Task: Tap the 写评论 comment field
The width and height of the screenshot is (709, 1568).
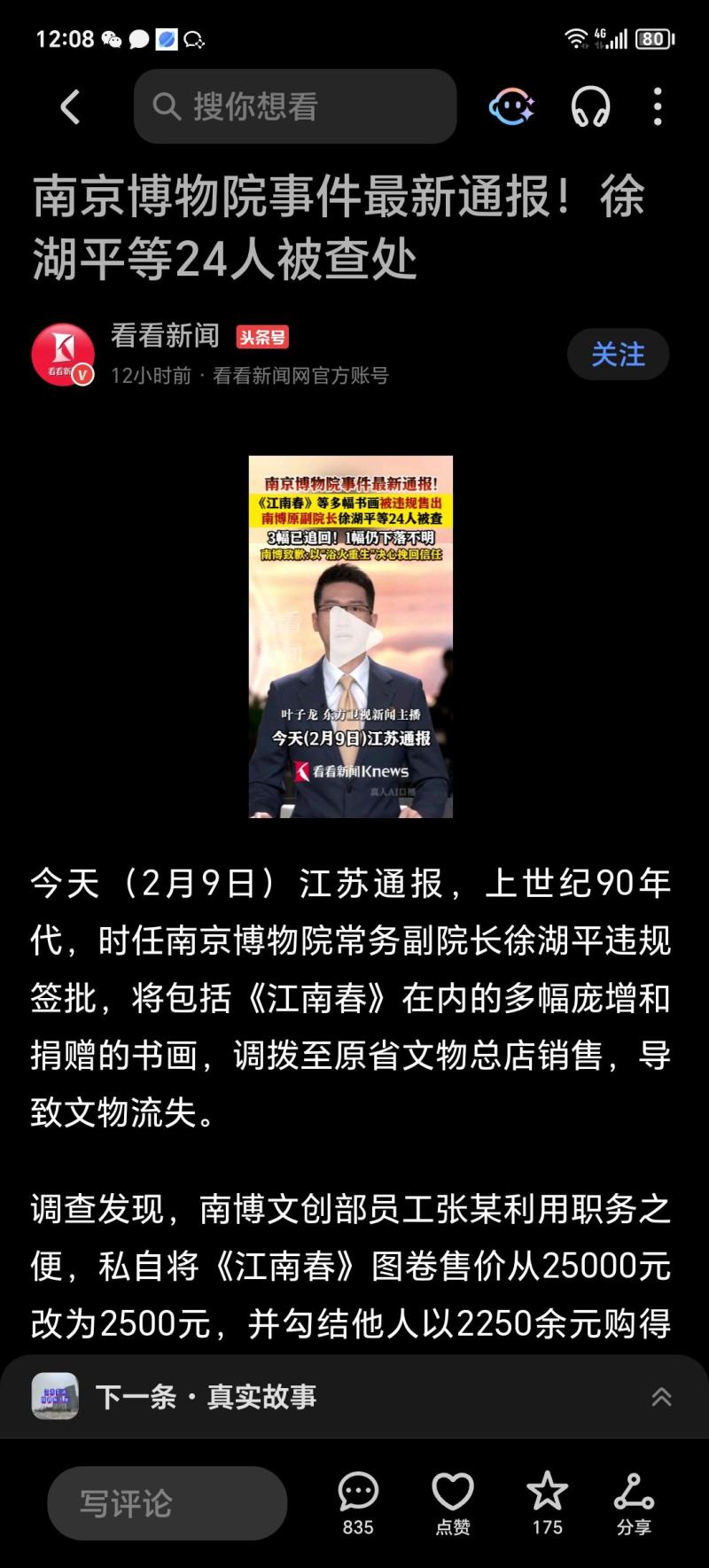Action: [167, 1502]
